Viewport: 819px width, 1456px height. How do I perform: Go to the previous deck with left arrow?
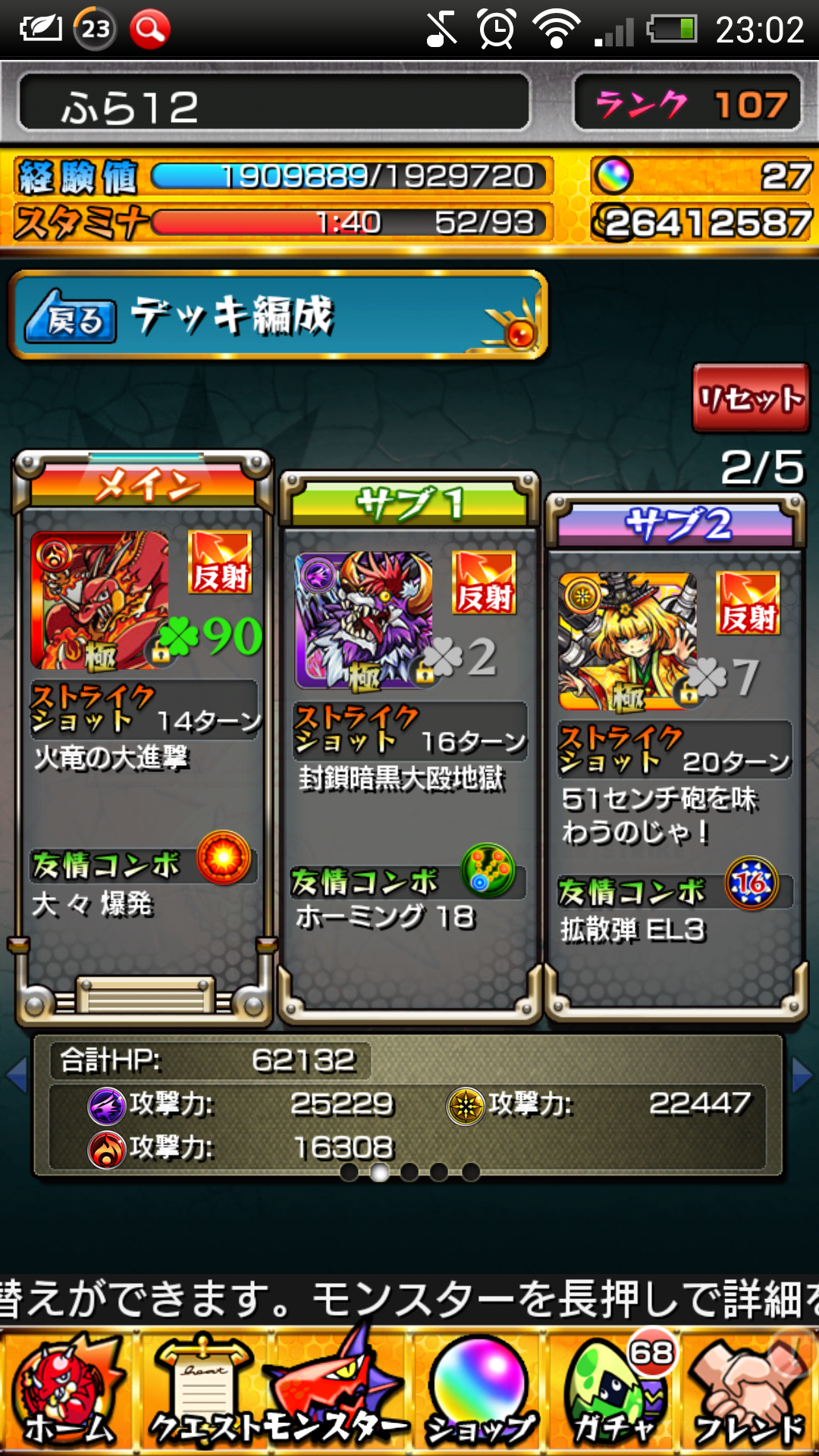coord(17,1075)
